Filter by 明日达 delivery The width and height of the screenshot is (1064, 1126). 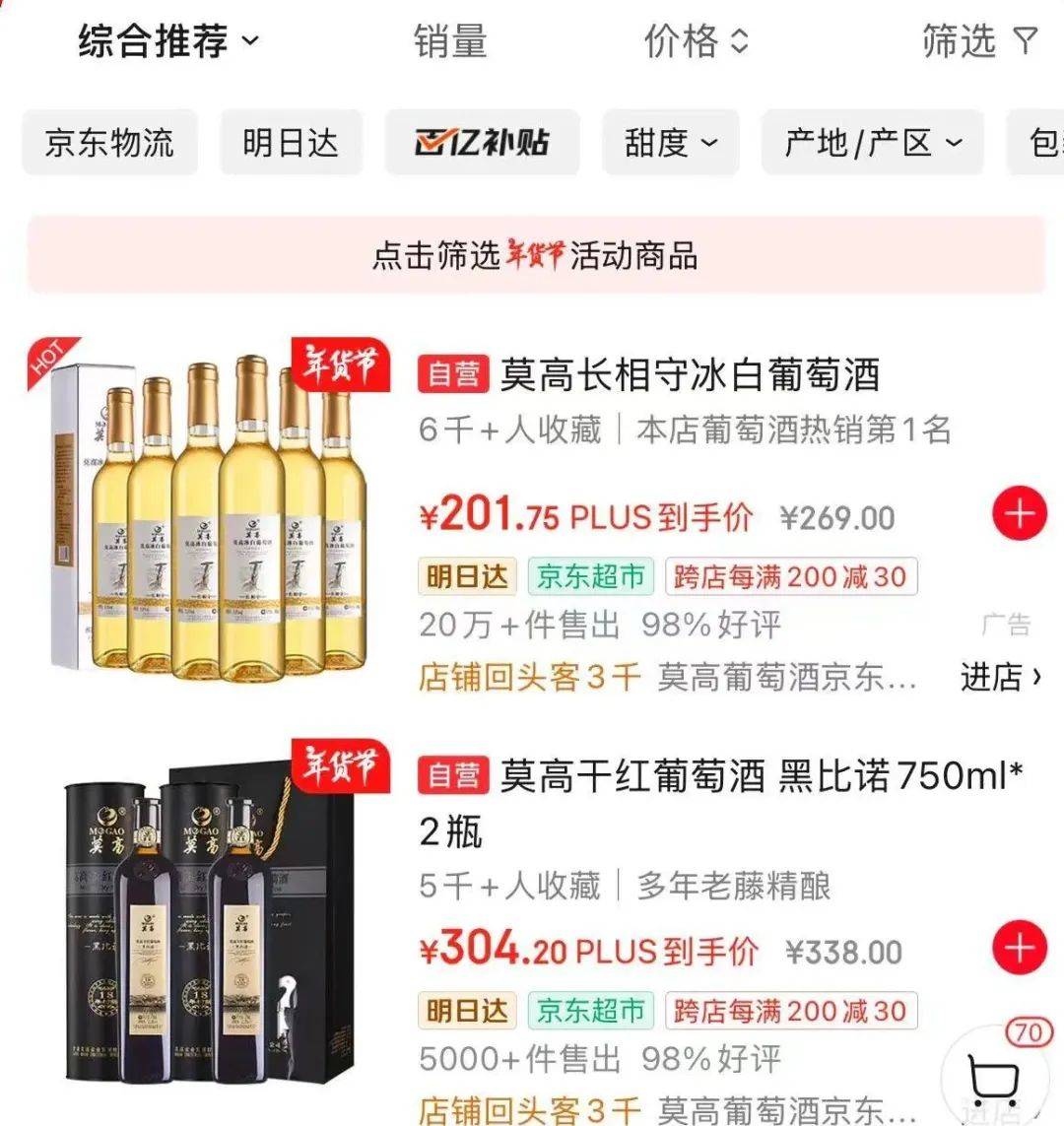[x=291, y=143]
